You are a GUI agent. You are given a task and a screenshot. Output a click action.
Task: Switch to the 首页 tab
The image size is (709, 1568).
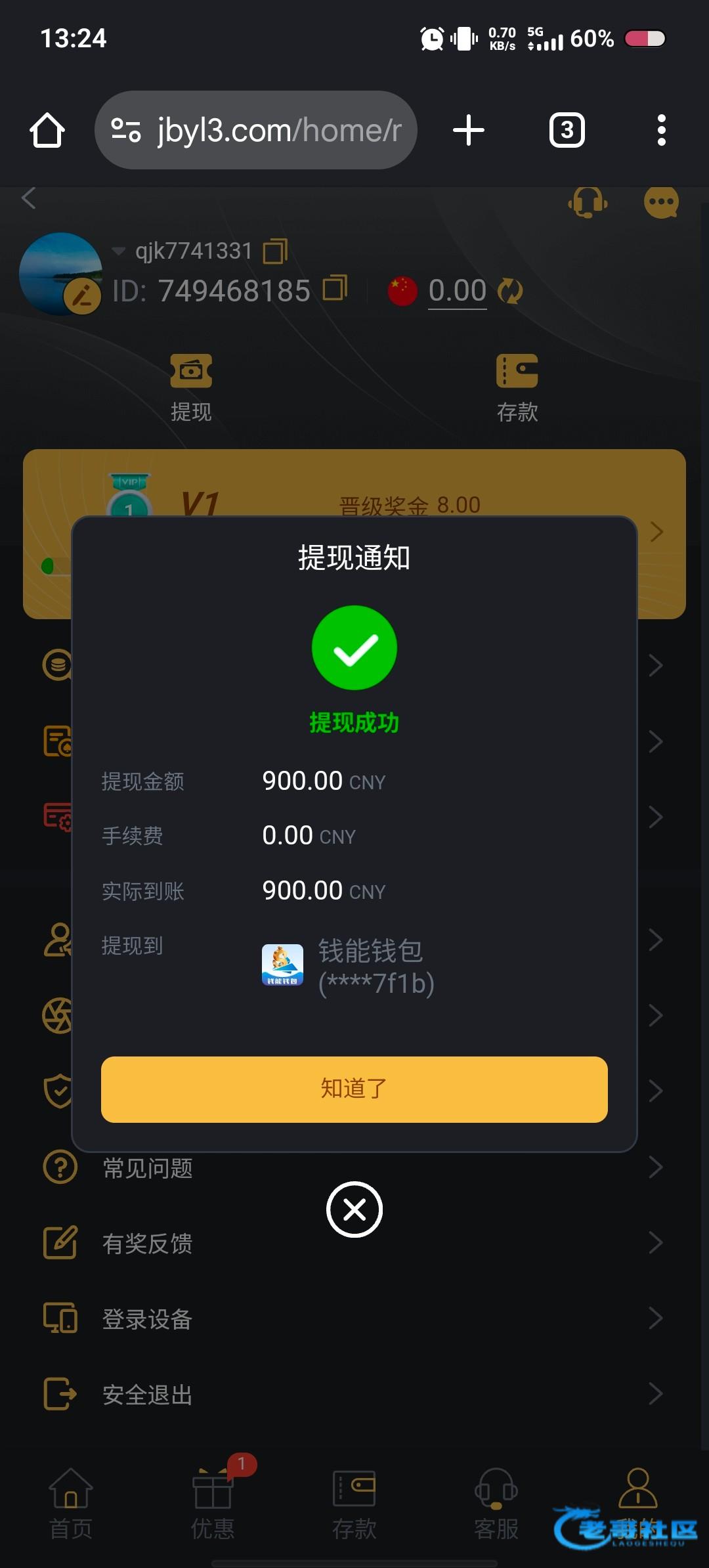(71, 1504)
